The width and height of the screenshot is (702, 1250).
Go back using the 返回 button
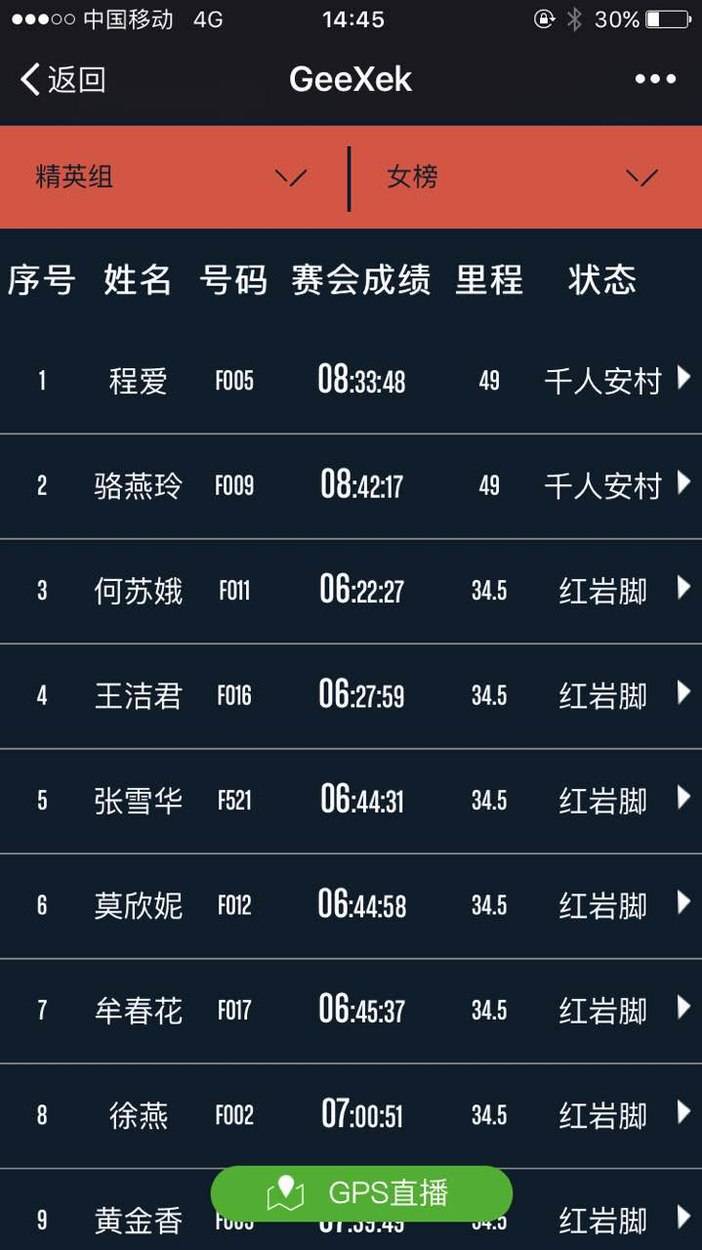[63, 79]
